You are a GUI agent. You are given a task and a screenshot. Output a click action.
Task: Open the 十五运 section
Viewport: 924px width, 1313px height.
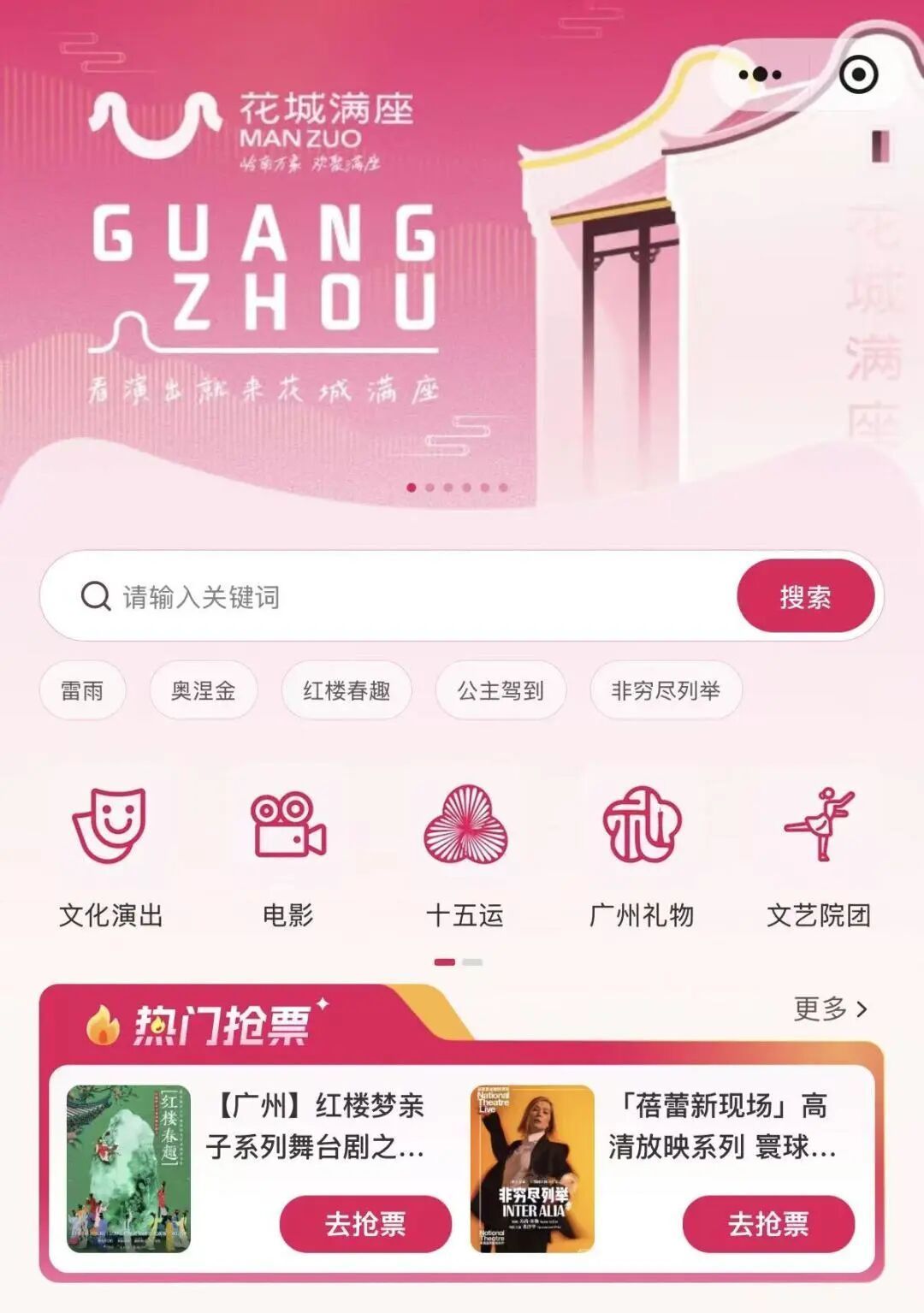pos(465,856)
